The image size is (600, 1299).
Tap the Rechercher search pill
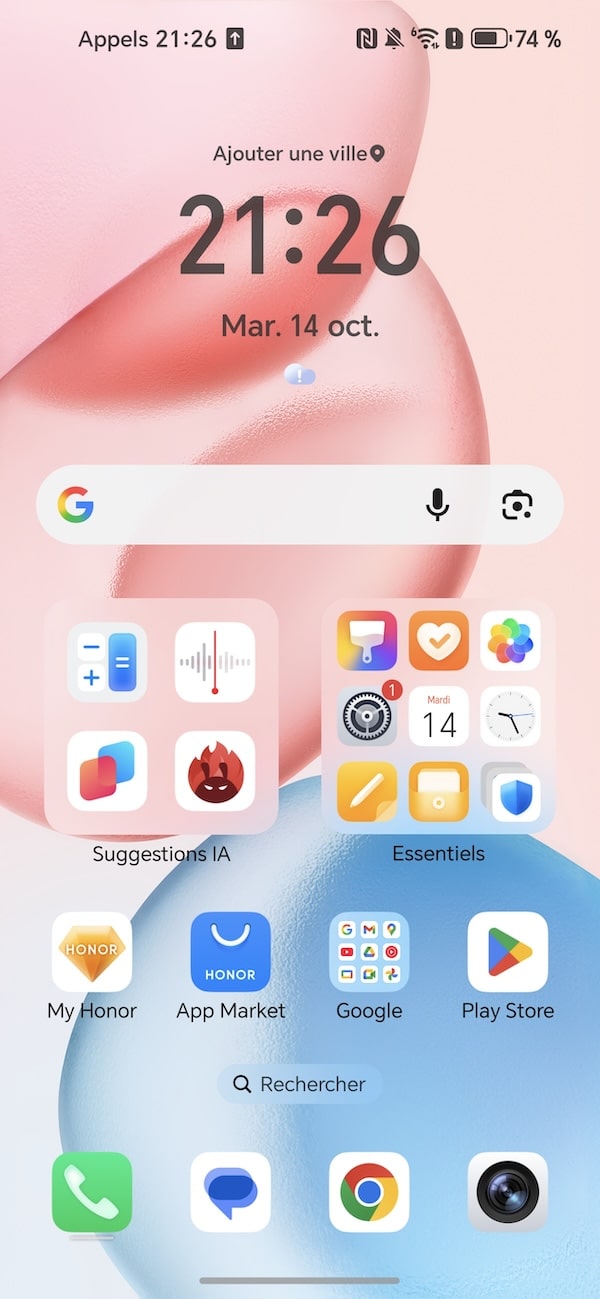coord(300,1084)
